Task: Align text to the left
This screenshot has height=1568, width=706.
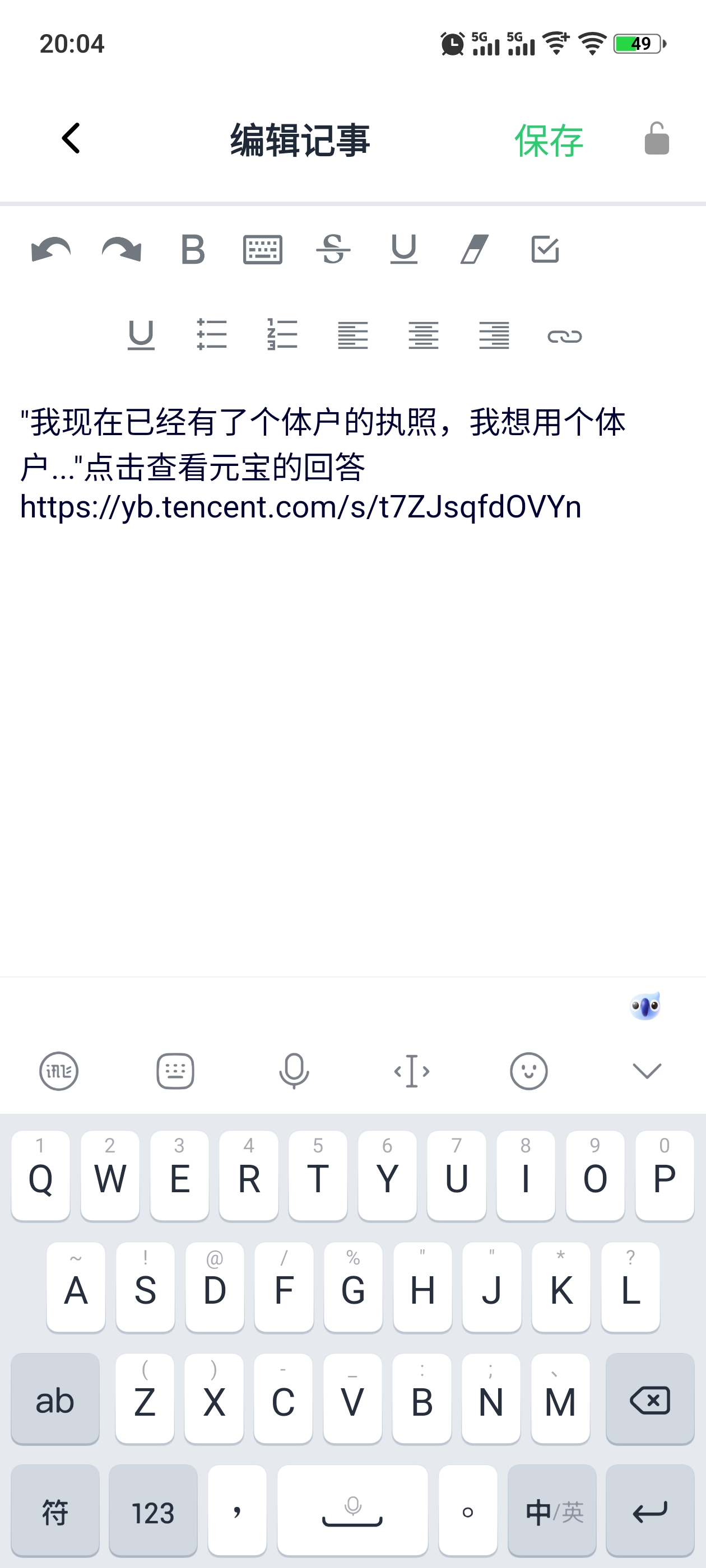Action: tap(354, 335)
